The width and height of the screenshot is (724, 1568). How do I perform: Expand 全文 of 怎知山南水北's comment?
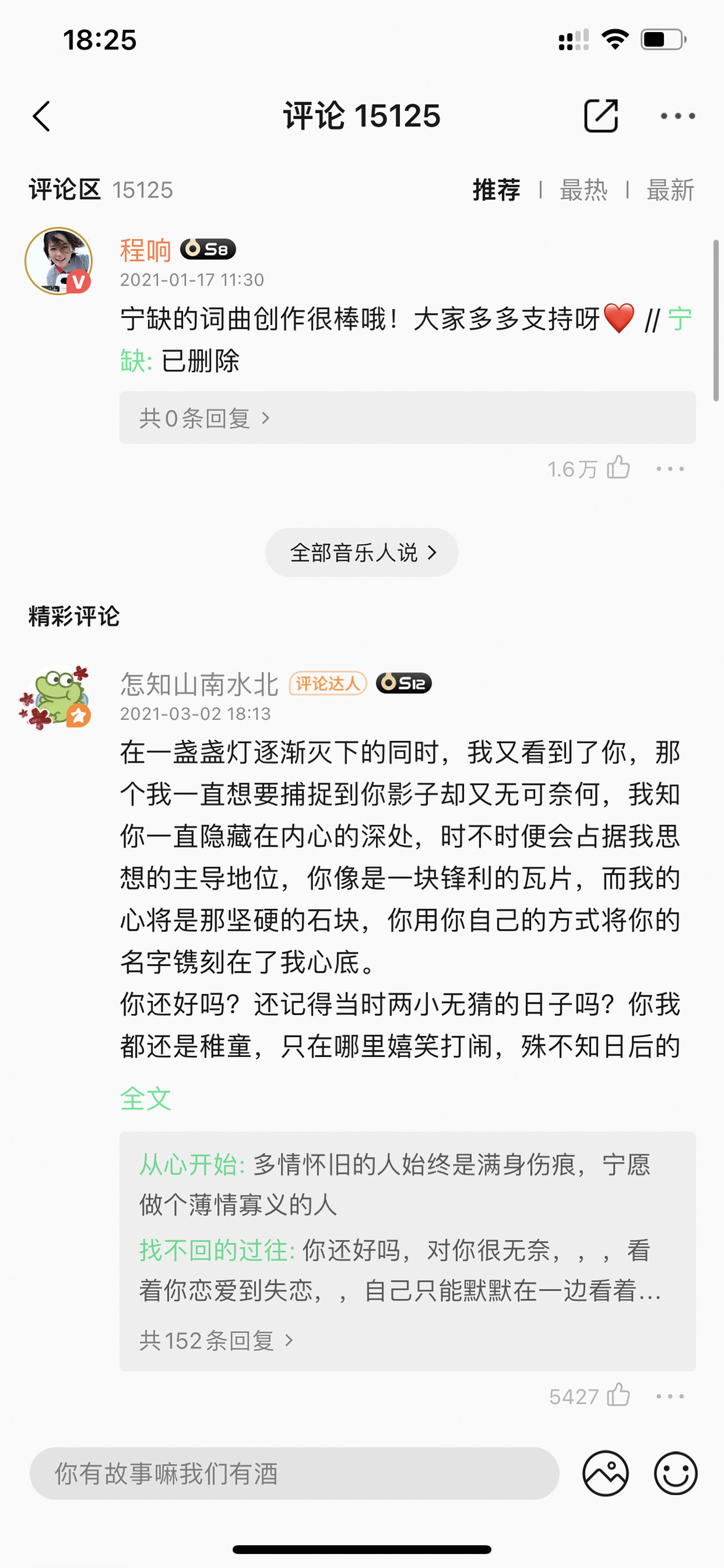coord(145,1099)
